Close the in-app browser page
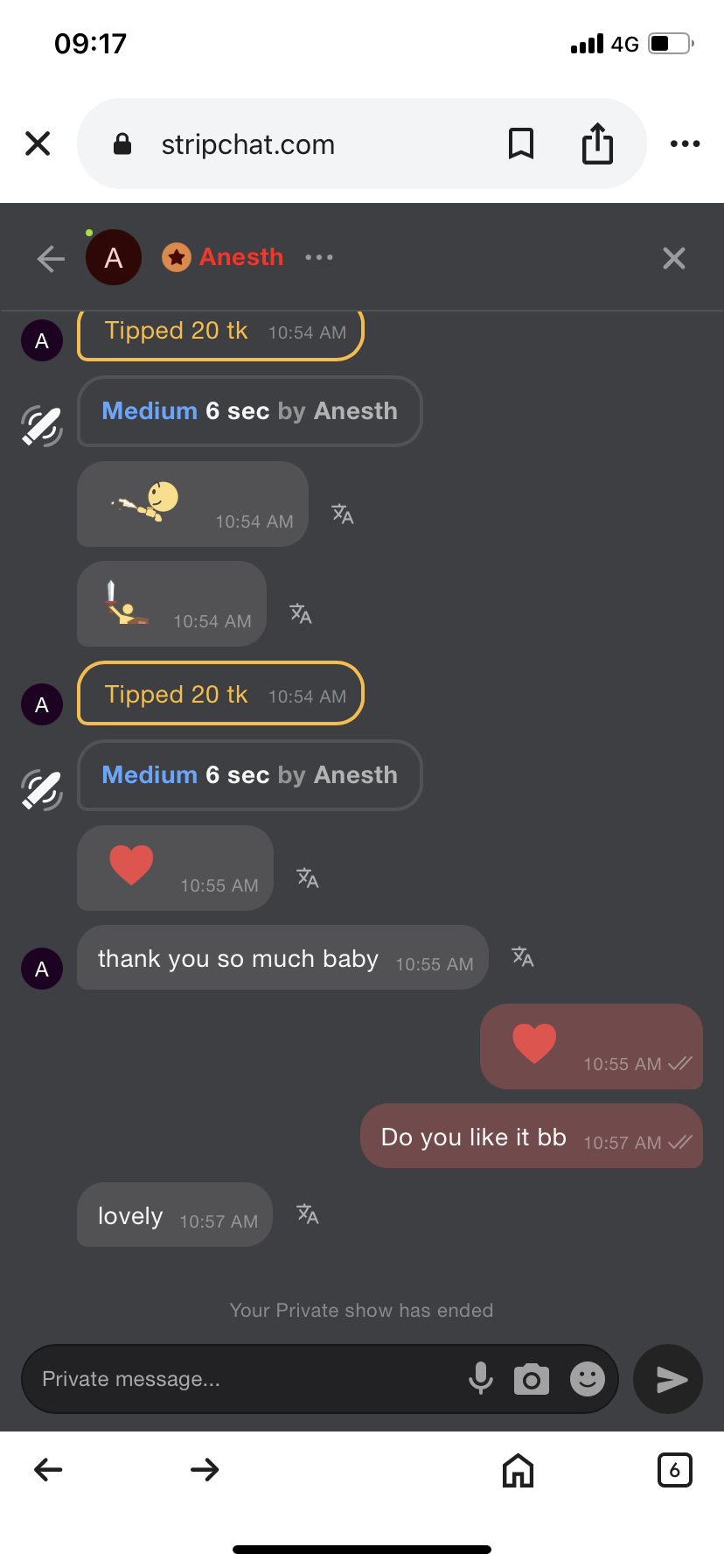The height and width of the screenshot is (1568, 724). (x=38, y=143)
